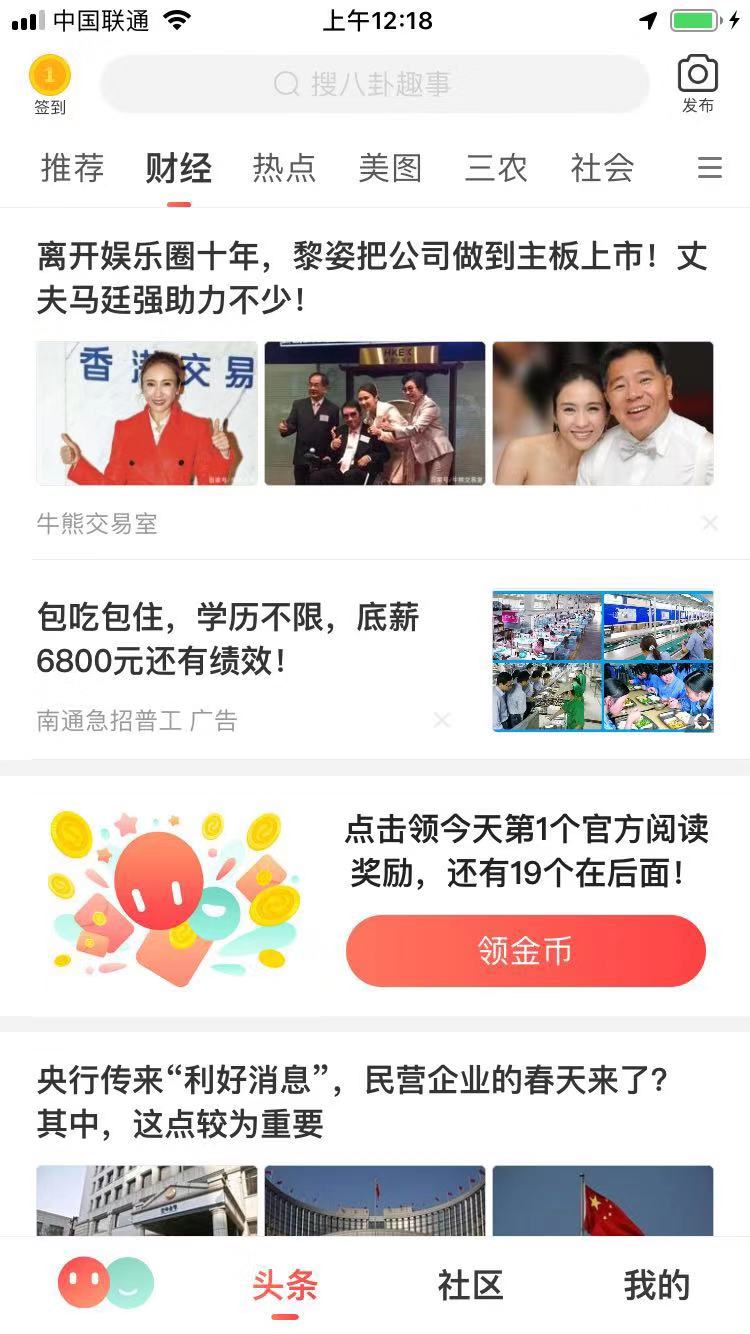Image resolution: width=750 pixels, height=1334 pixels.
Task: Tap the wedding photo thumbnail in first article
Action: click(x=602, y=412)
